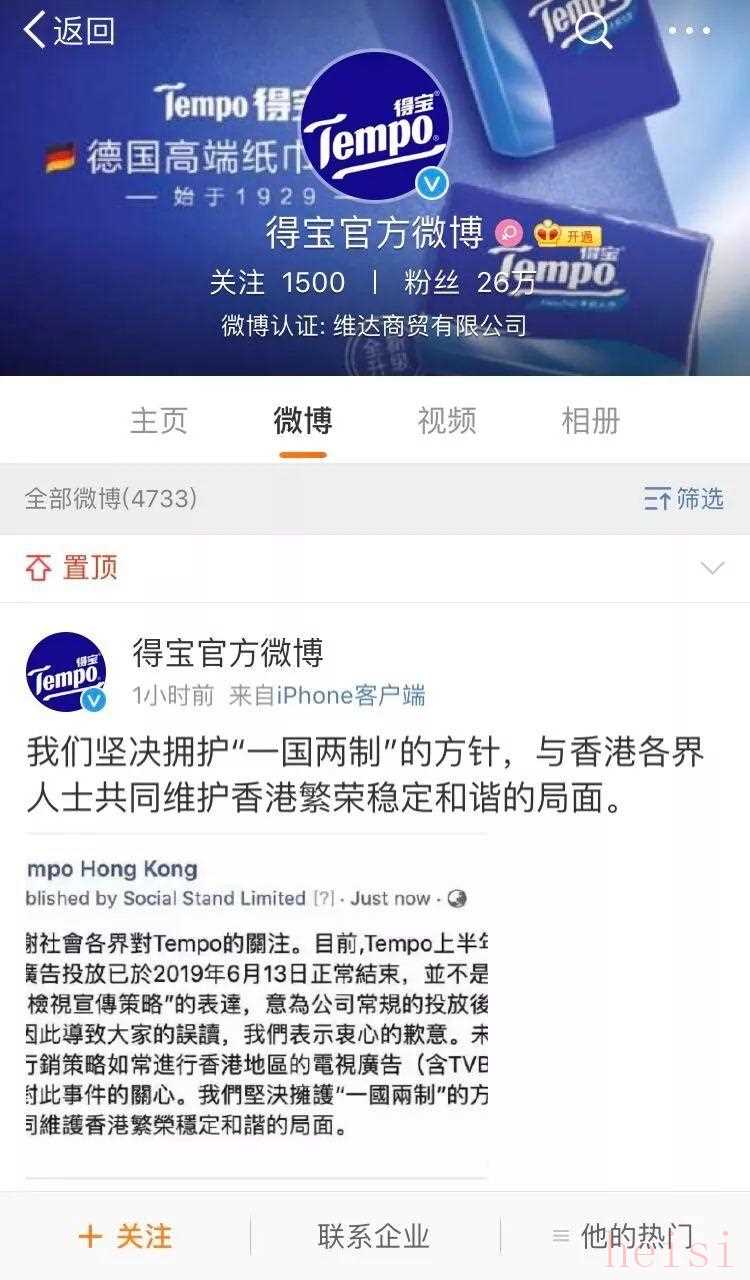Tap 联系企业 to contact the company

374,1236
